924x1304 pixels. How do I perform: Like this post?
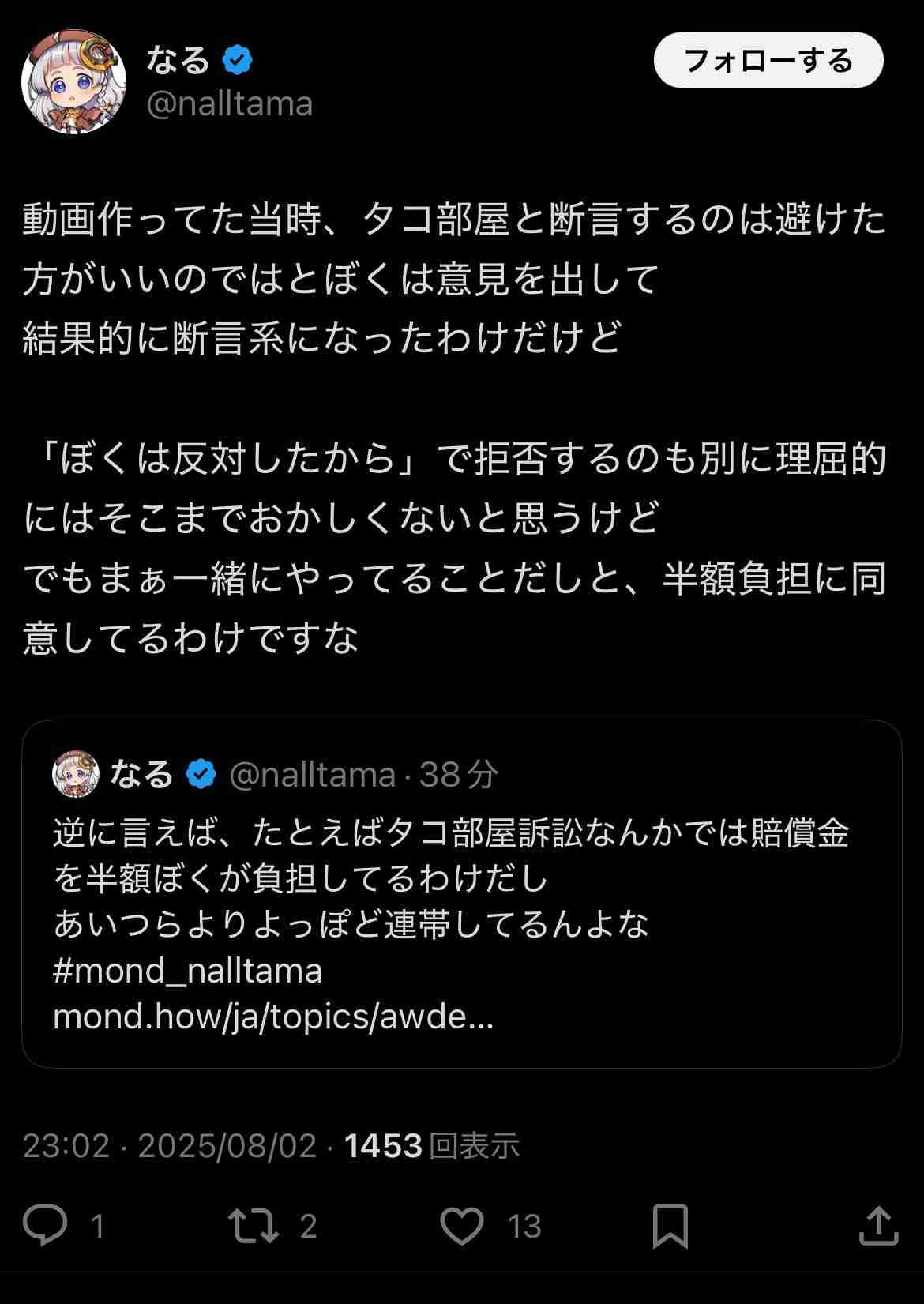coord(461,1225)
